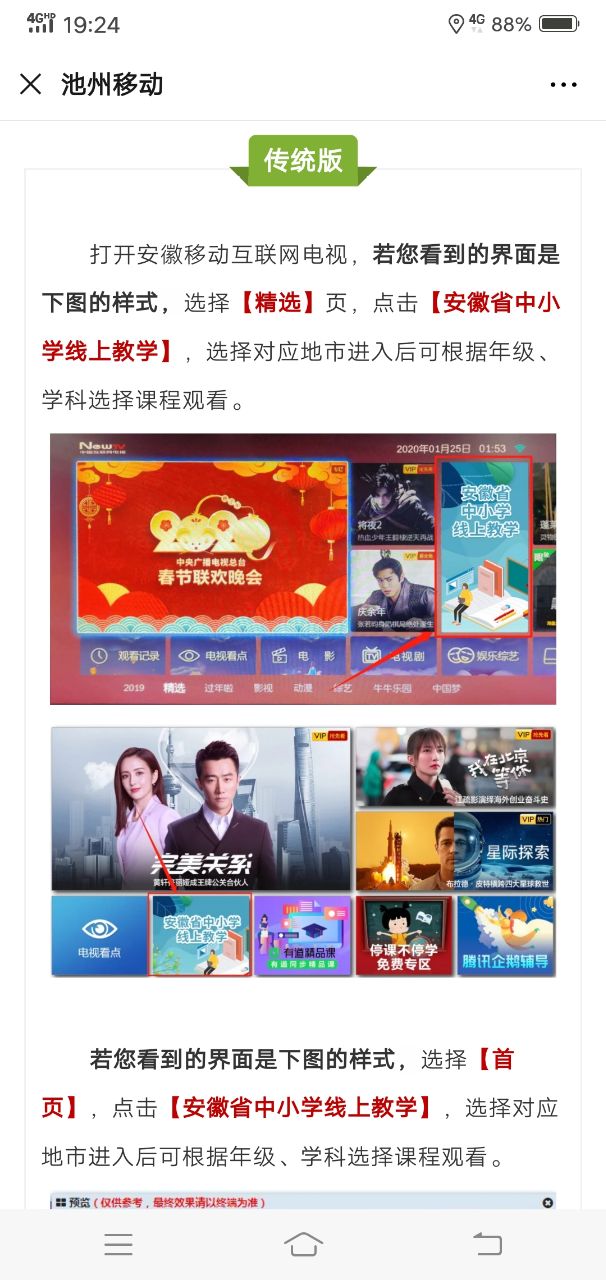Open the first TV interface screenshot image

303,568
